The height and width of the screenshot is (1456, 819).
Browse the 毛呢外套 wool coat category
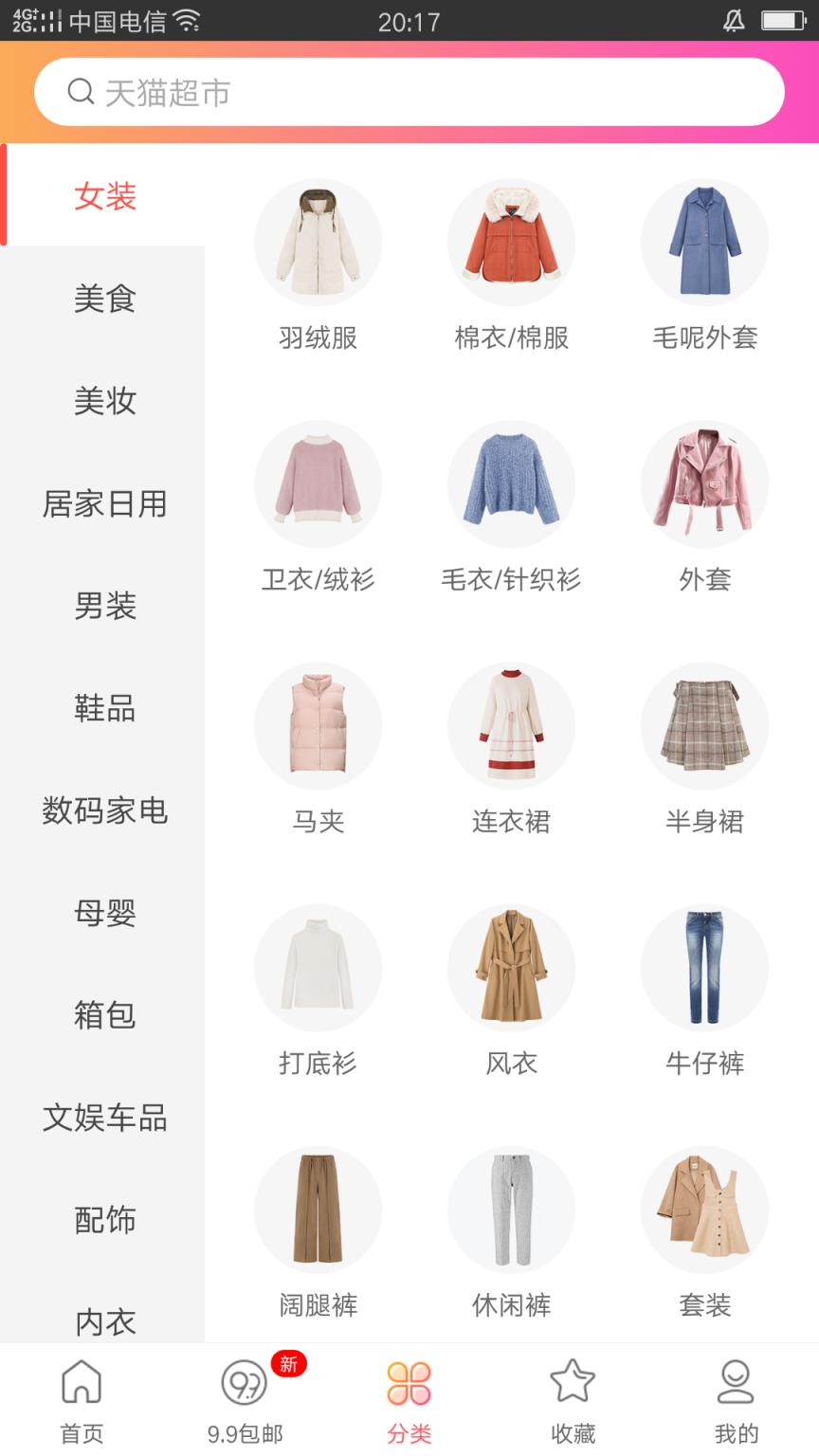[703, 242]
